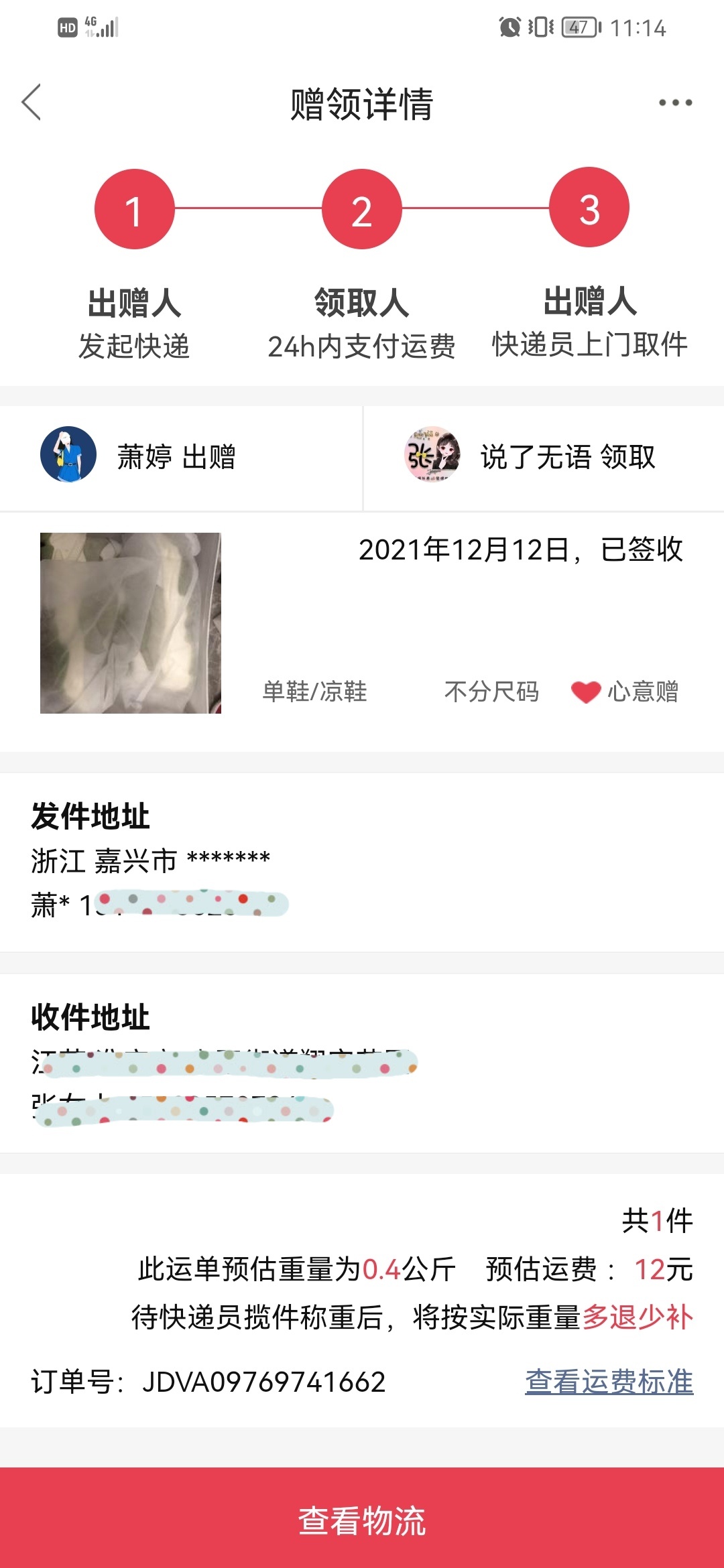Open donor 萧婷's profile avatar
This screenshot has height=1568, width=724.
[x=68, y=454]
